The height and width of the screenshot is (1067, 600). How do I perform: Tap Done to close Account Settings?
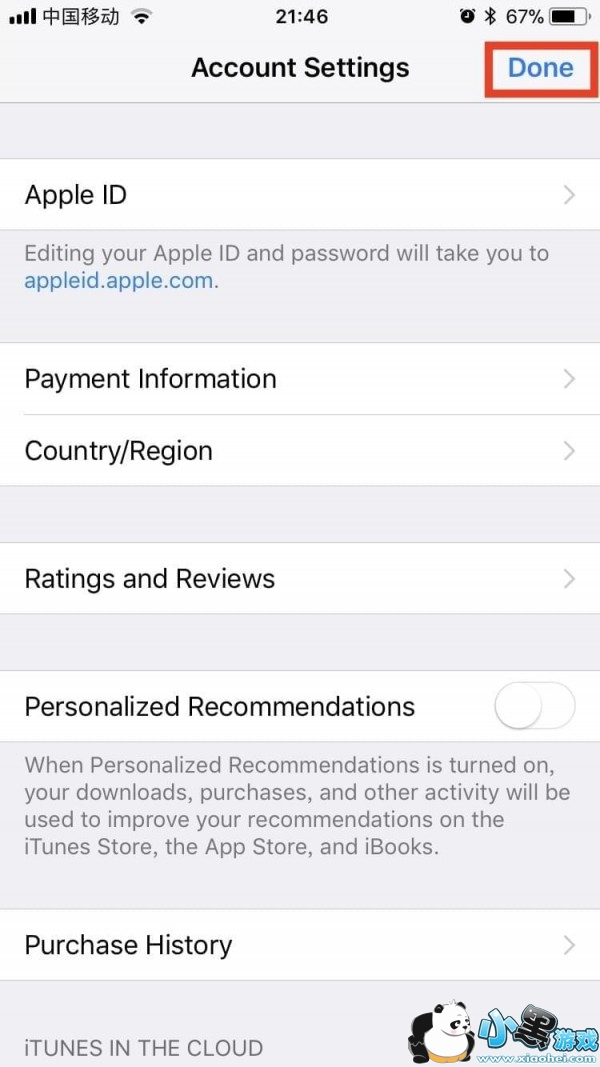[540, 67]
